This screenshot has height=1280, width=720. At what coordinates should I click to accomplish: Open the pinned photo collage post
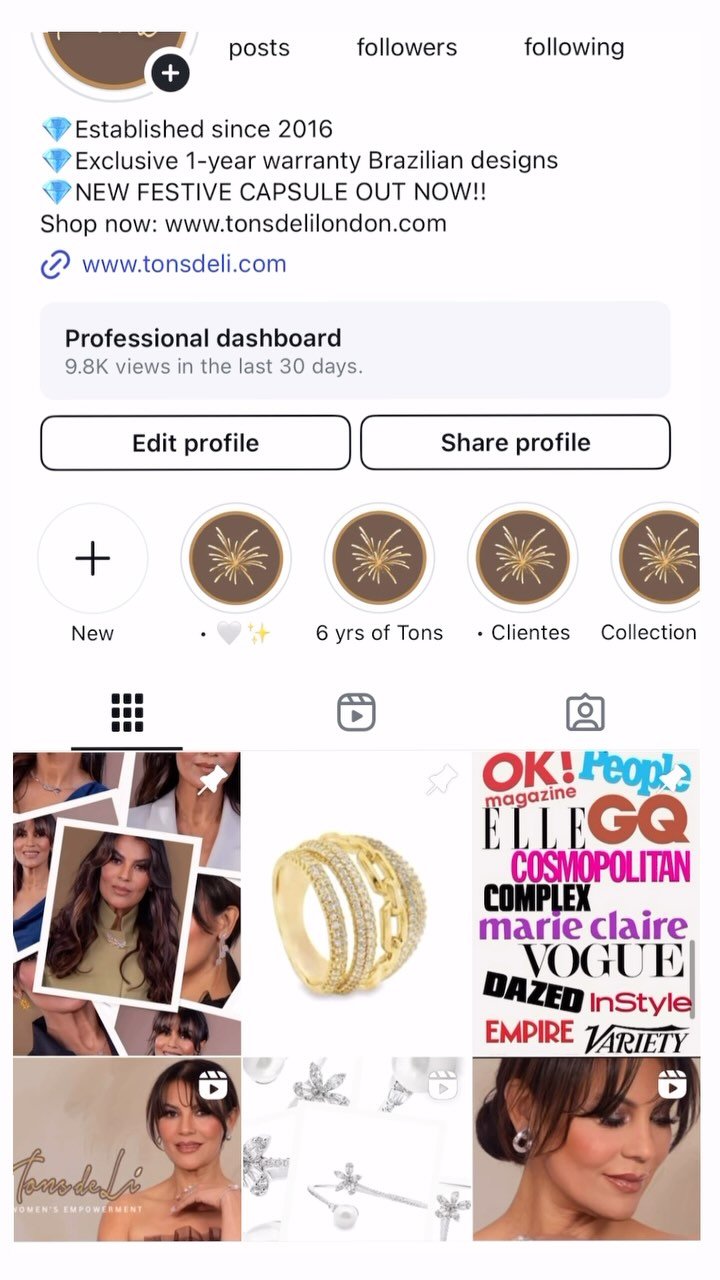[127, 903]
